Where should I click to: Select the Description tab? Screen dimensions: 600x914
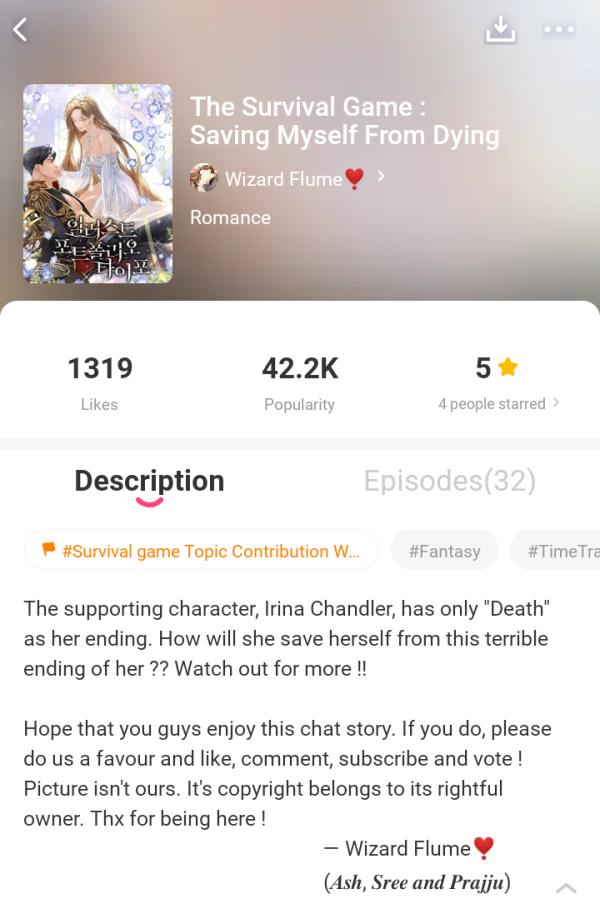pos(149,481)
